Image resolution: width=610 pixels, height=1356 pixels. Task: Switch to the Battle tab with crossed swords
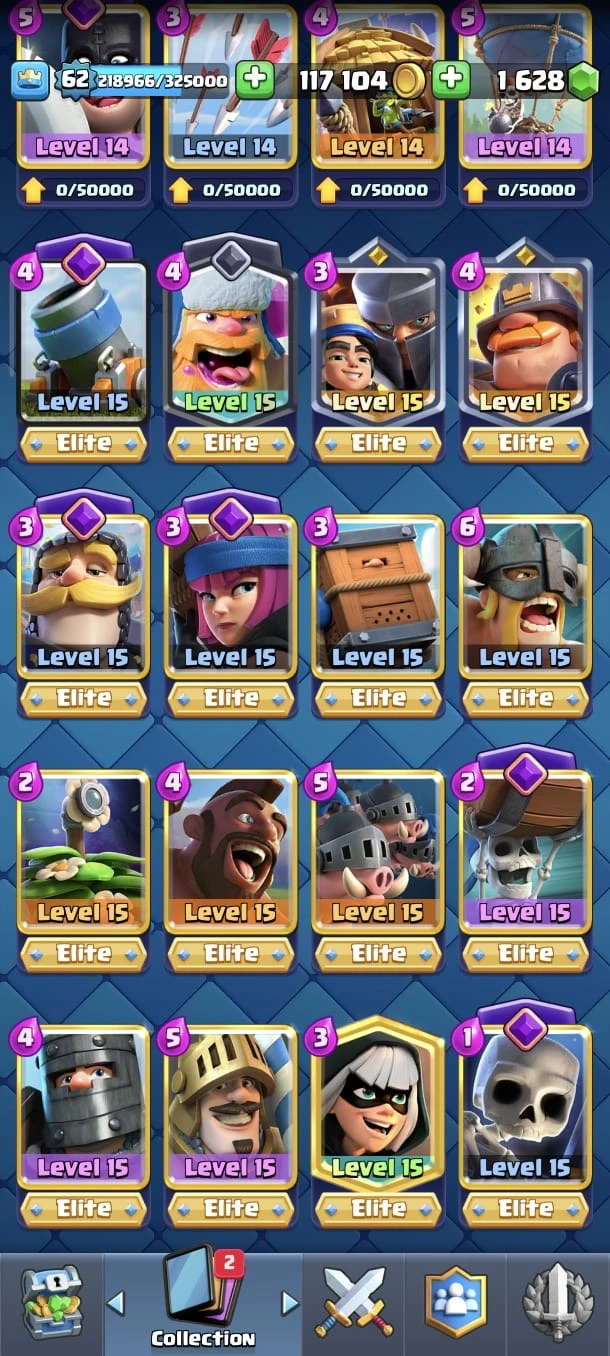pyautogui.click(x=355, y=1302)
